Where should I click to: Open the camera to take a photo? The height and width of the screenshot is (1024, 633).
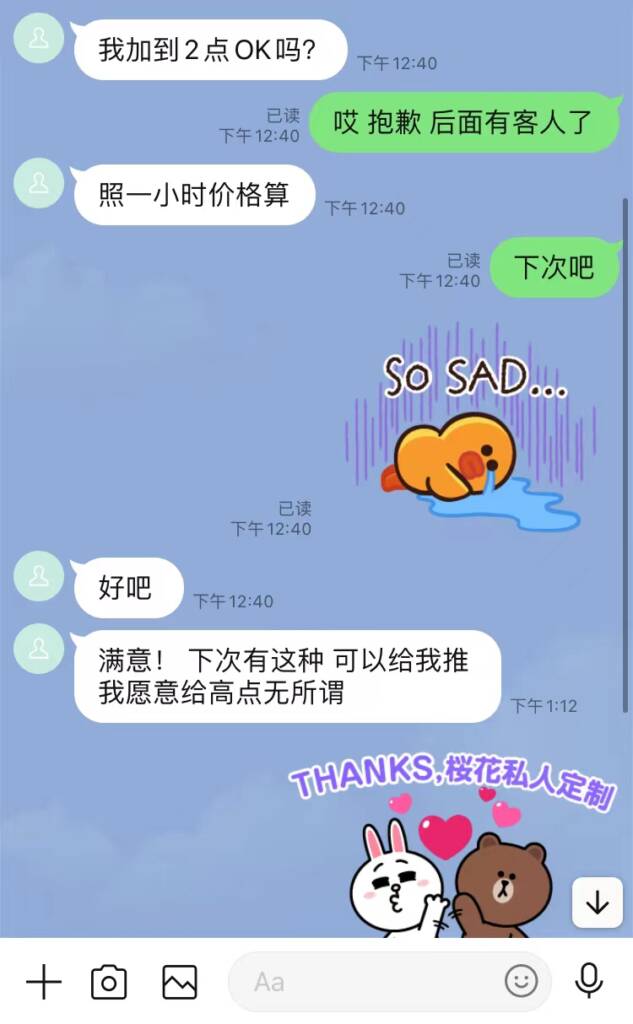click(109, 982)
